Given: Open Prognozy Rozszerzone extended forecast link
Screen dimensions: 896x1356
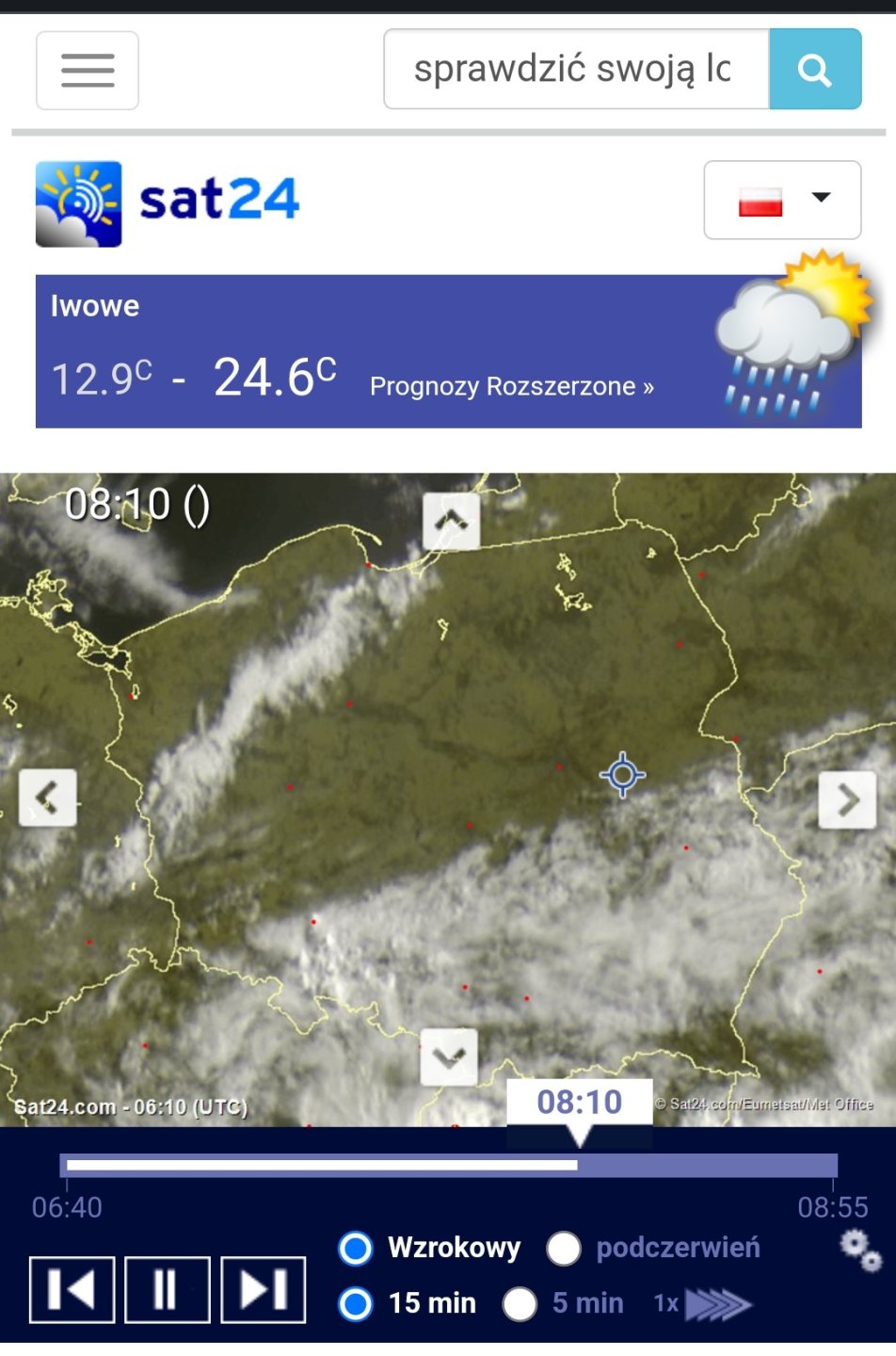Looking at the screenshot, I should (511, 386).
